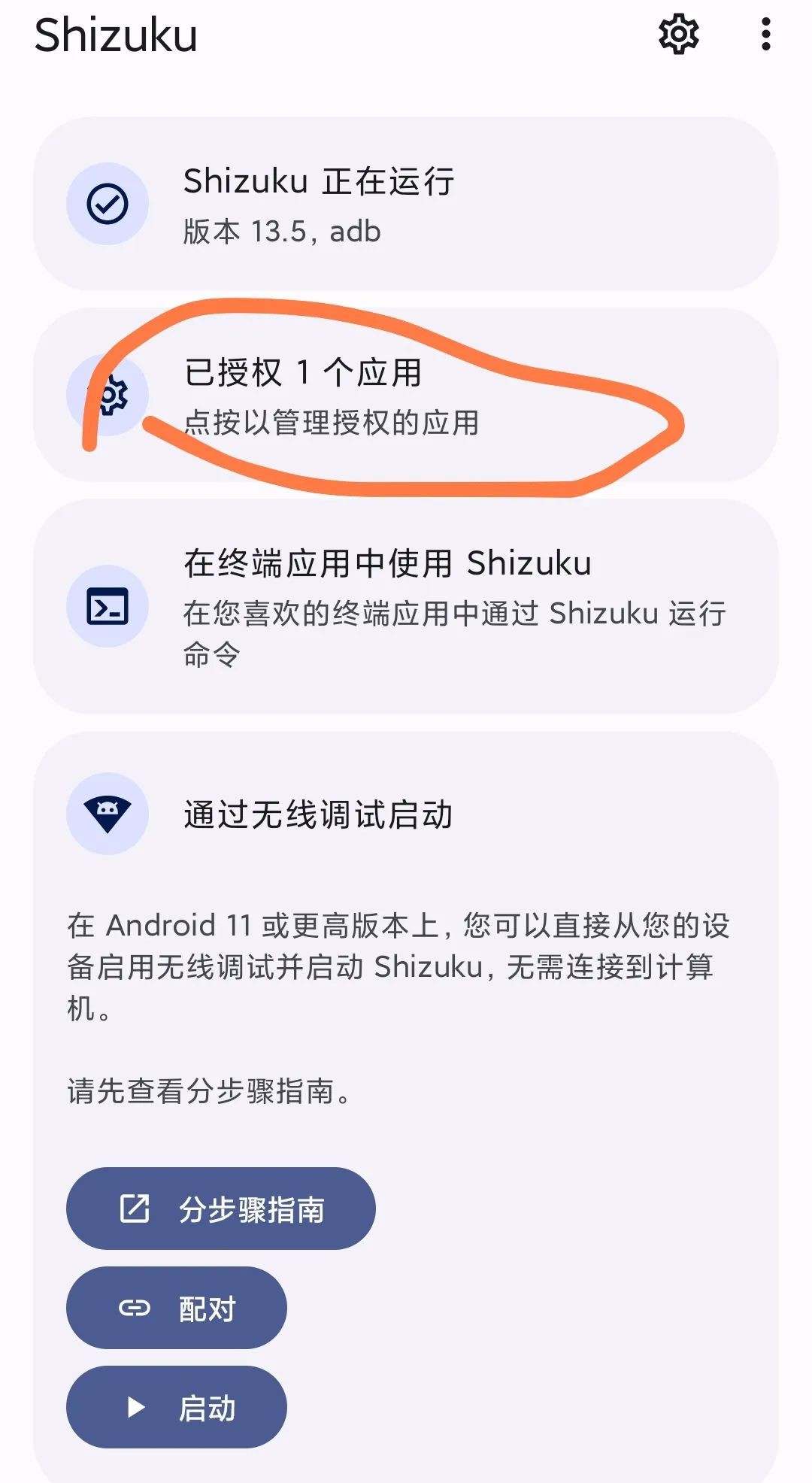812x1483 pixels.
Task: Open the three-dot overflow menu
Action: (765, 35)
